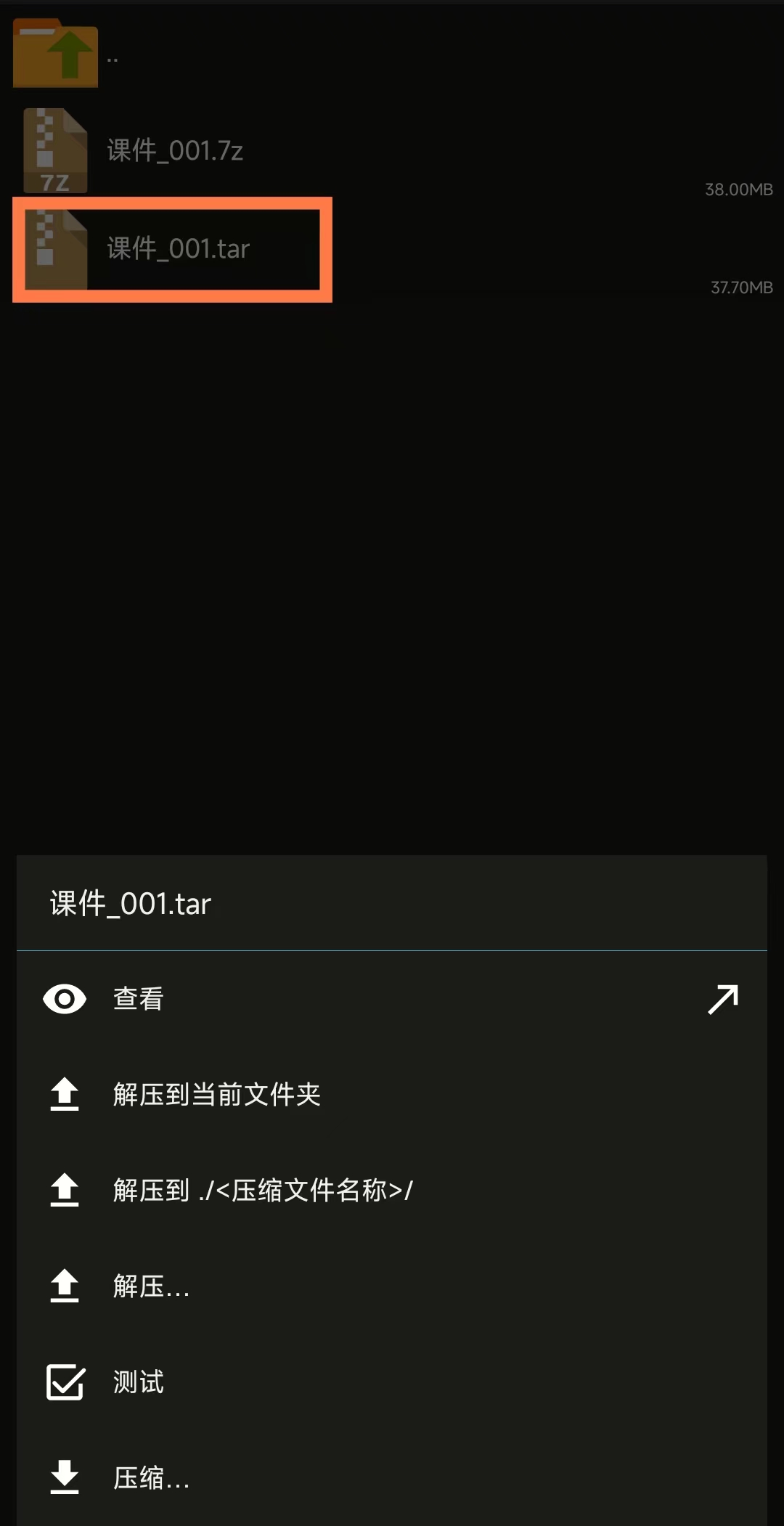Click the 7Z archive icon of 课件_001.7z

56,150
